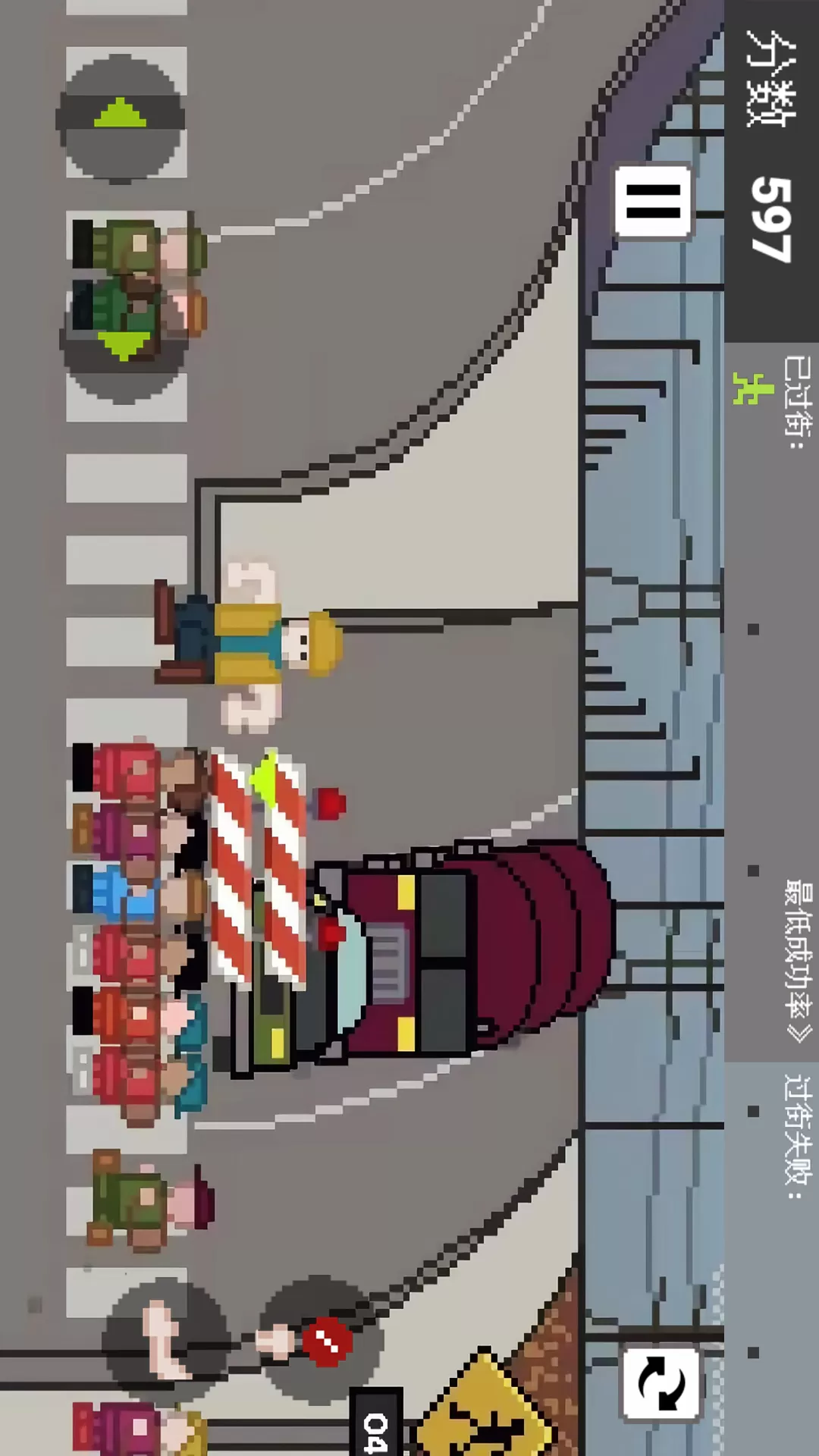Tap the green up arrow control

tap(121, 118)
